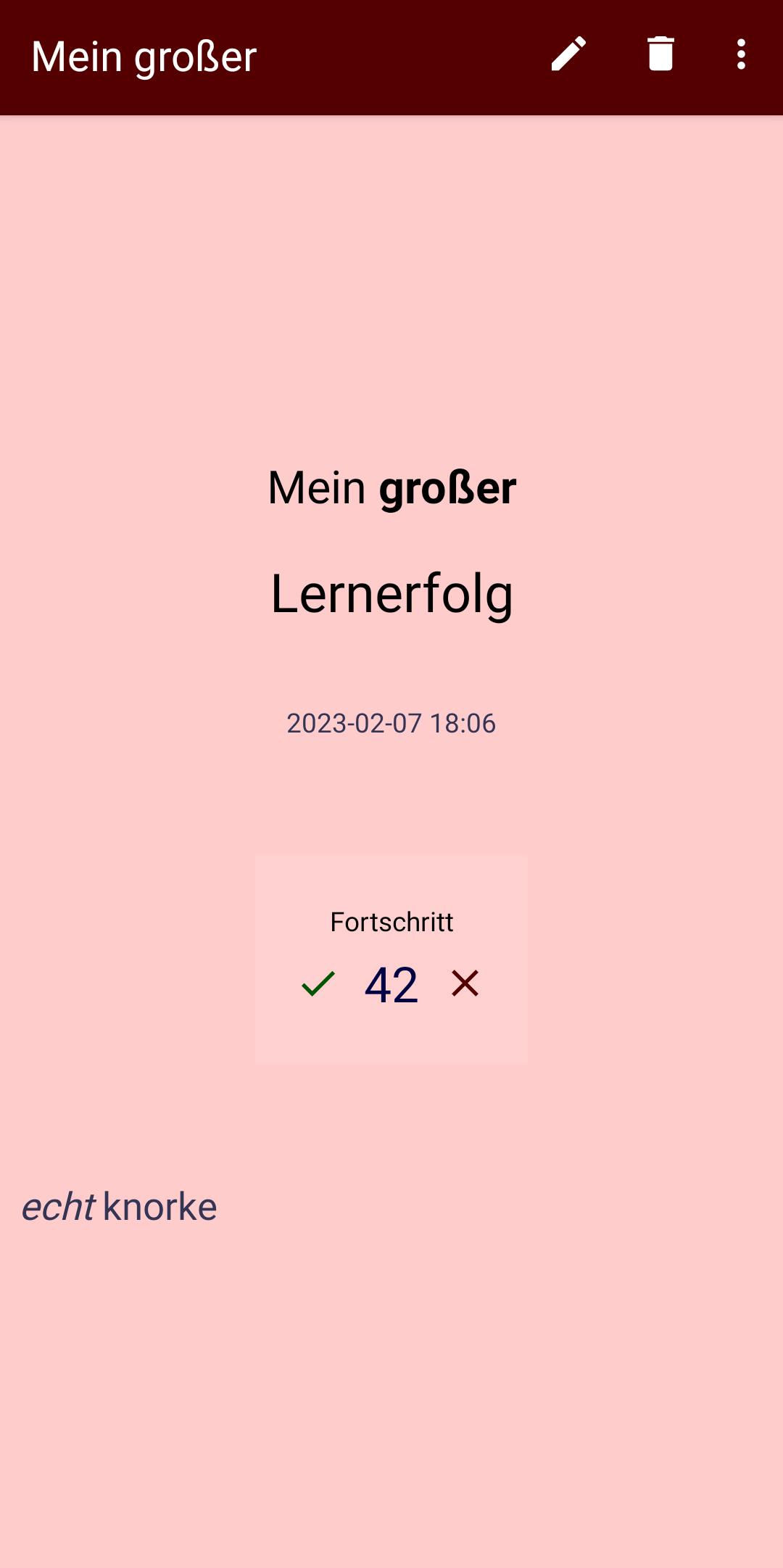Edit this card with the pencil icon
This screenshot has height=1568, width=783.
click(568, 54)
